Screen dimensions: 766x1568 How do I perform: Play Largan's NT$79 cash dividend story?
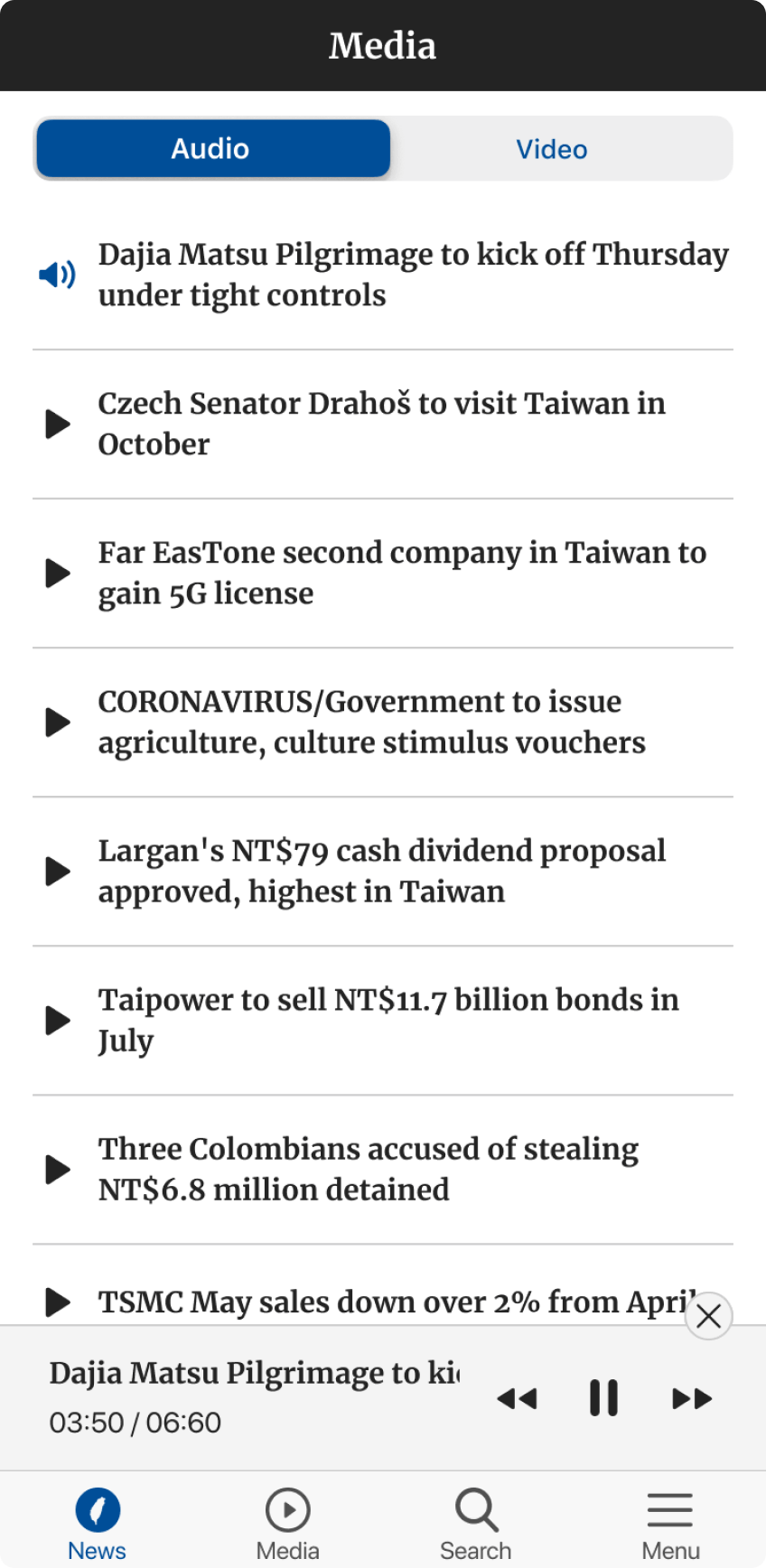[x=58, y=871]
